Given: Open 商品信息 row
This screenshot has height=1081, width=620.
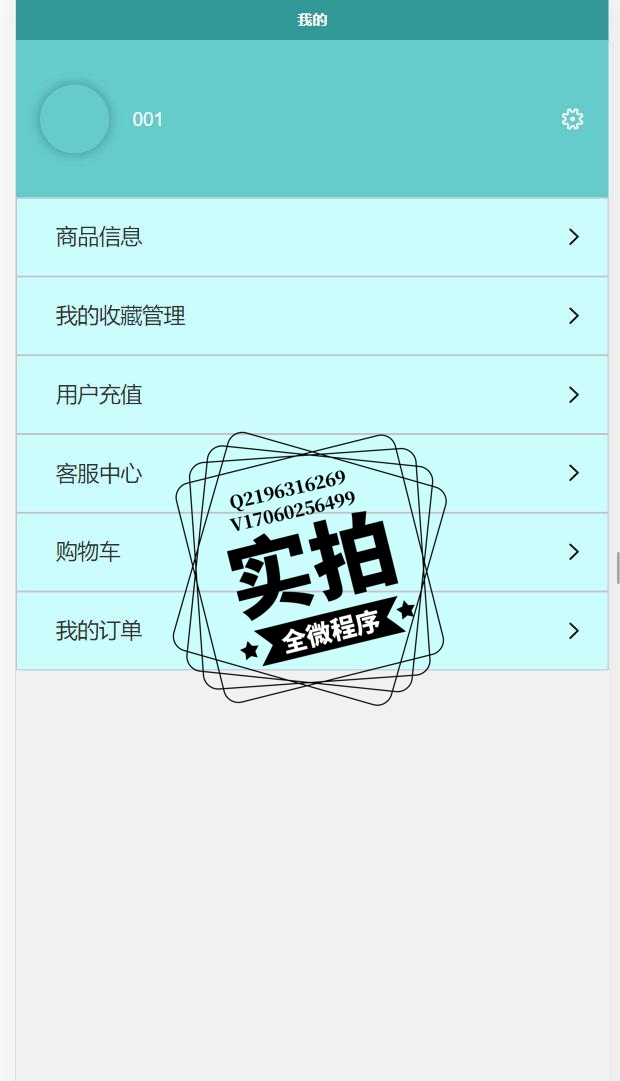Looking at the screenshot, I should [x=311, y=237].
